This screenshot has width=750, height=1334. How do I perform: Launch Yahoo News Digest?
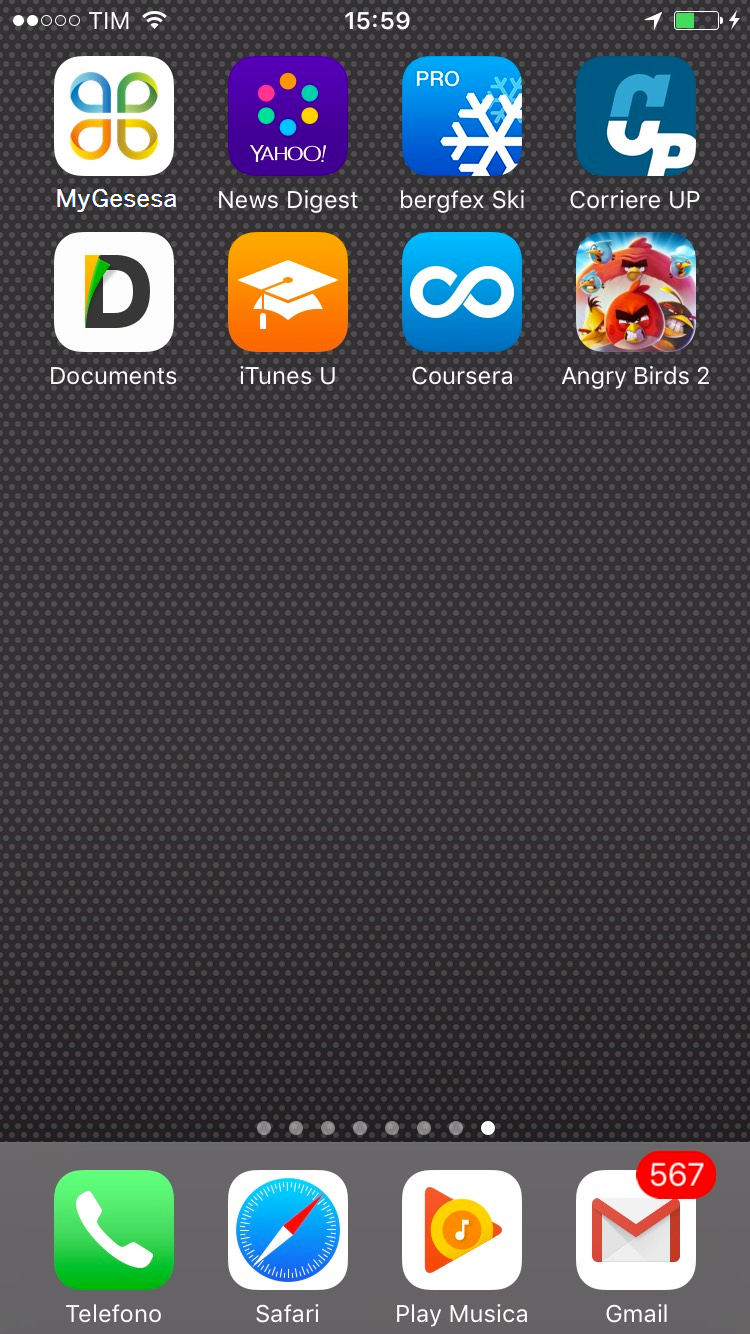(x=288, y=116)
